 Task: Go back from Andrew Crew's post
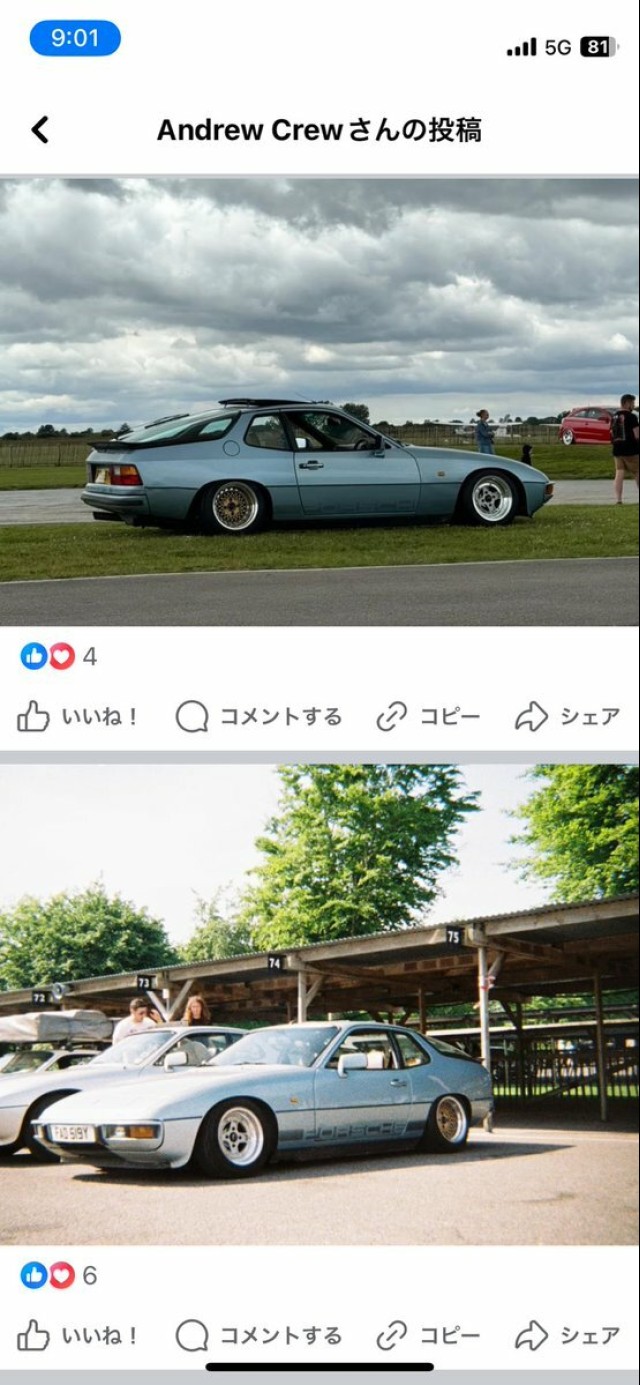(40, 130)
